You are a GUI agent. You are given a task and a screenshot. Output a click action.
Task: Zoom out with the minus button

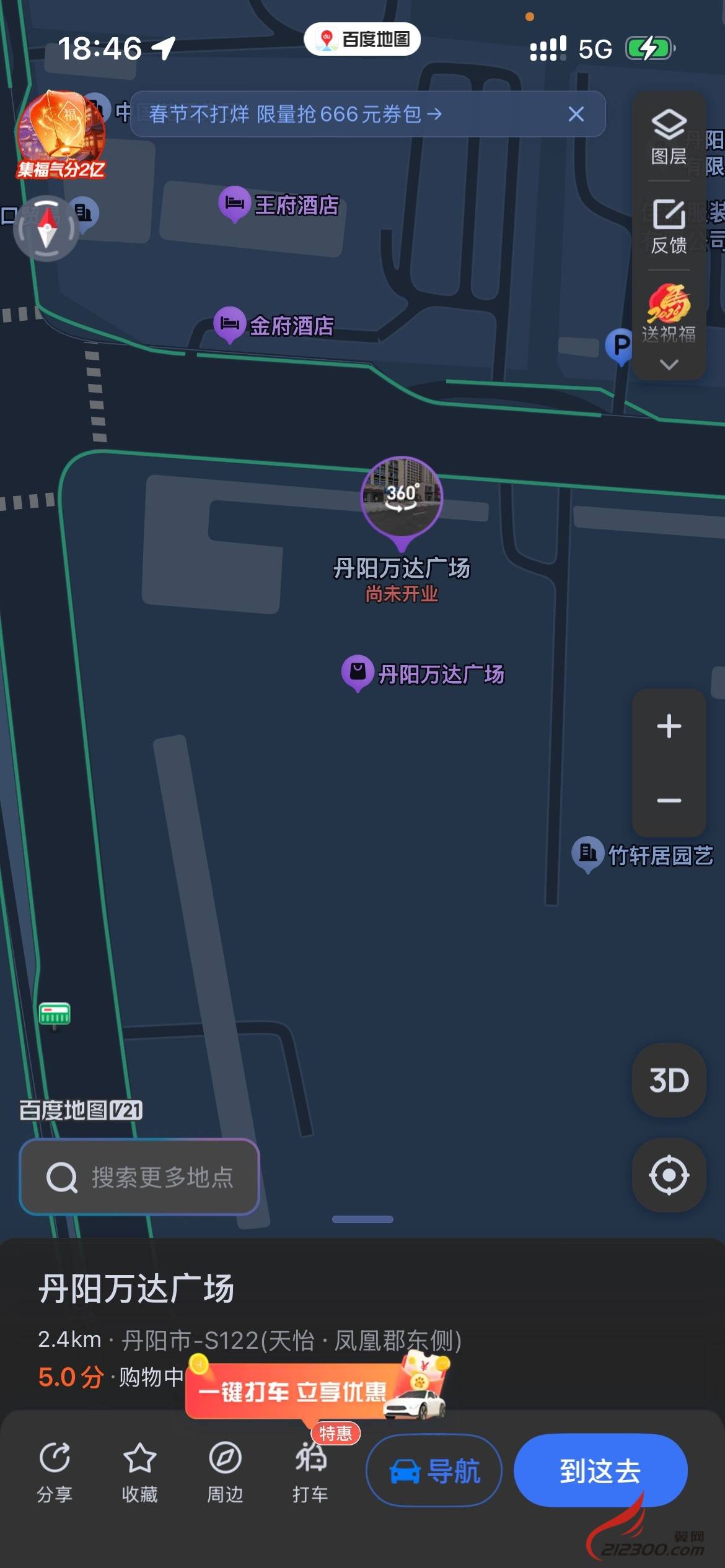point(669,800)
